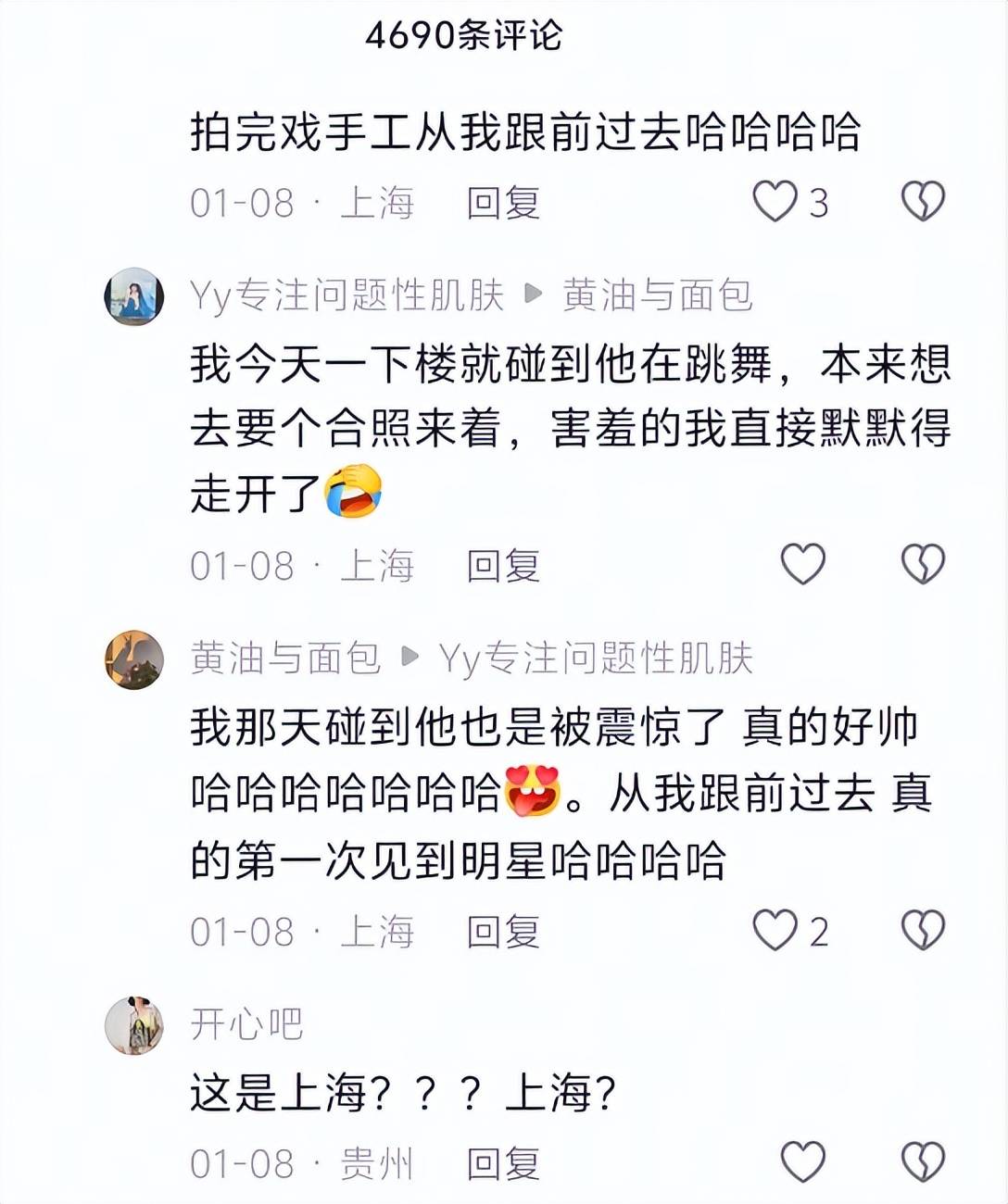
Task: Like the comment about 碰到他在跳舞
Action: point(802,564)
